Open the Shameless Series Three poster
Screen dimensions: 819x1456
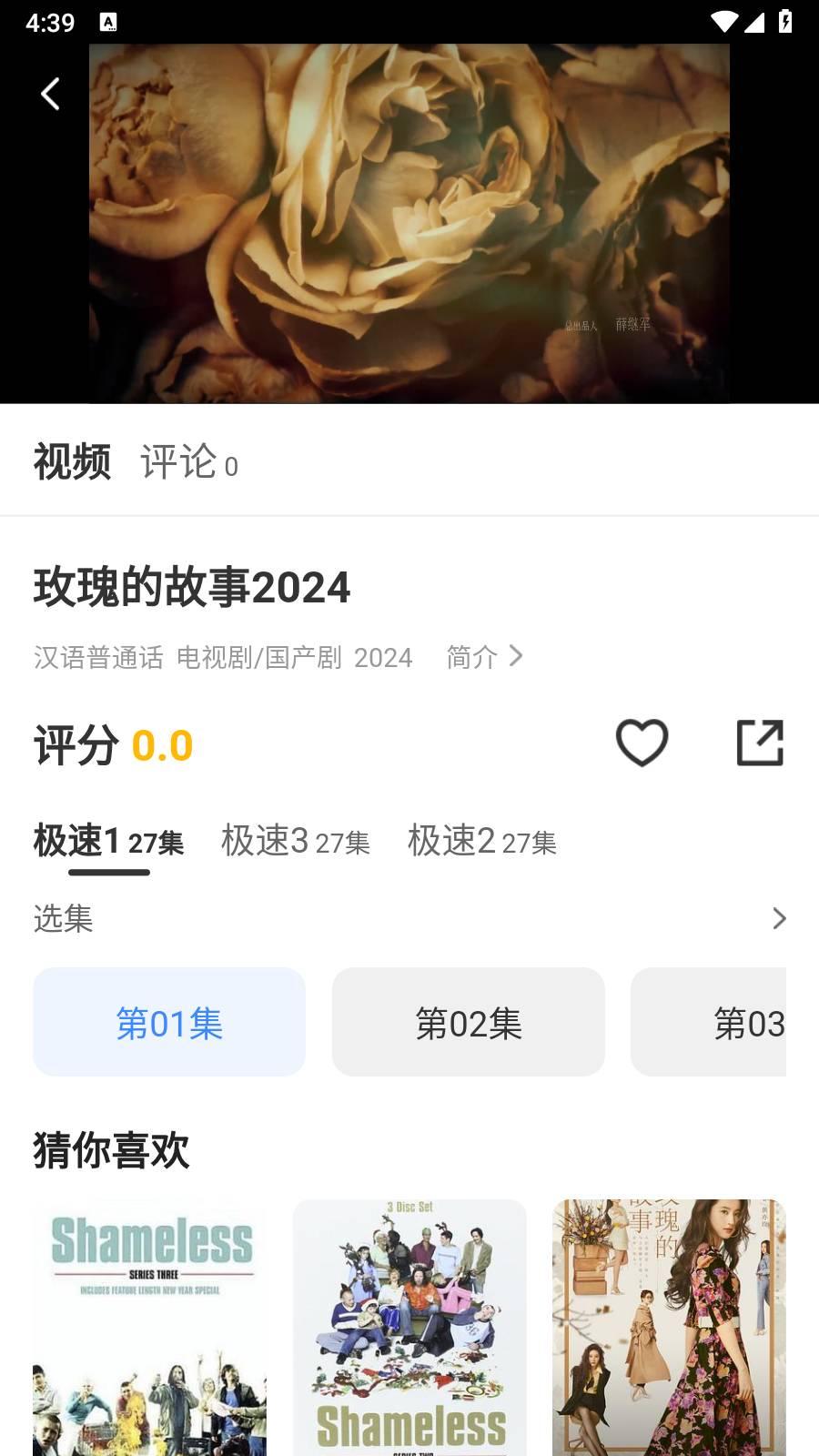click(149, 1329)
